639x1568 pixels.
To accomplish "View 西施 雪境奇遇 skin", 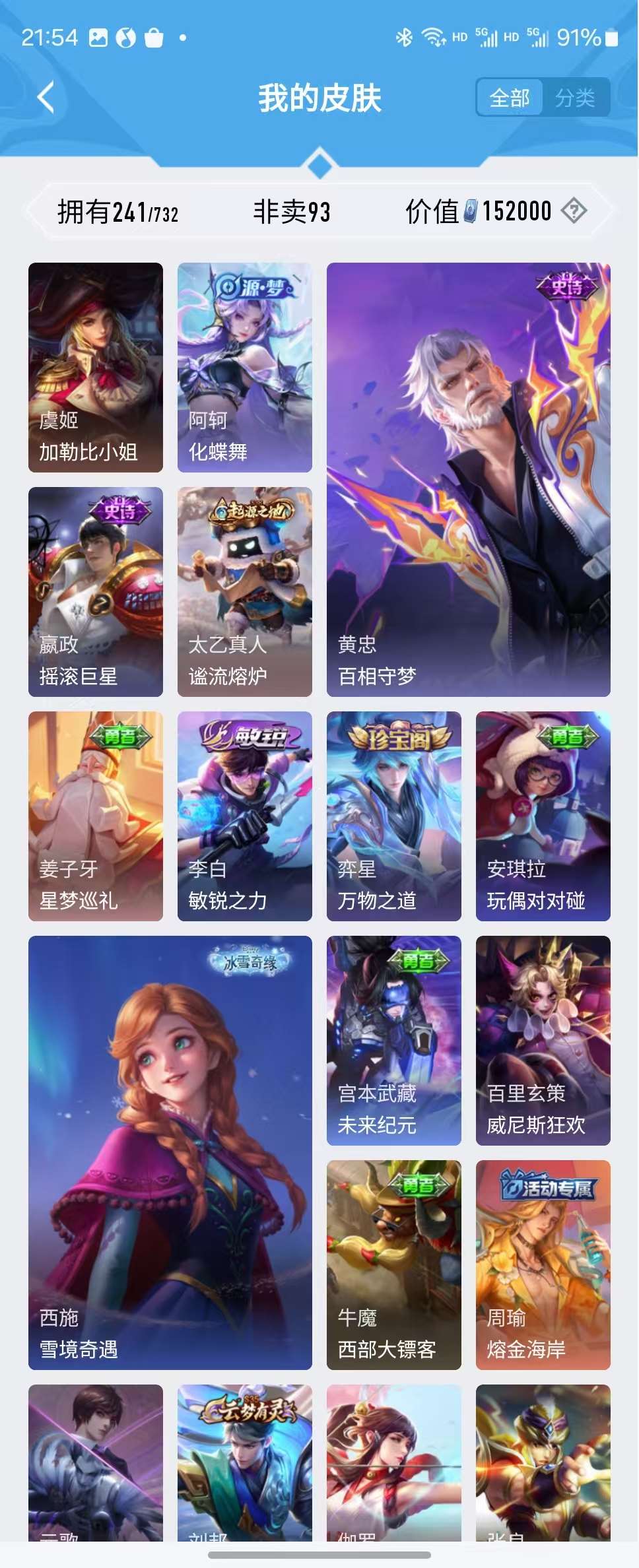I will coord(170,1152).
